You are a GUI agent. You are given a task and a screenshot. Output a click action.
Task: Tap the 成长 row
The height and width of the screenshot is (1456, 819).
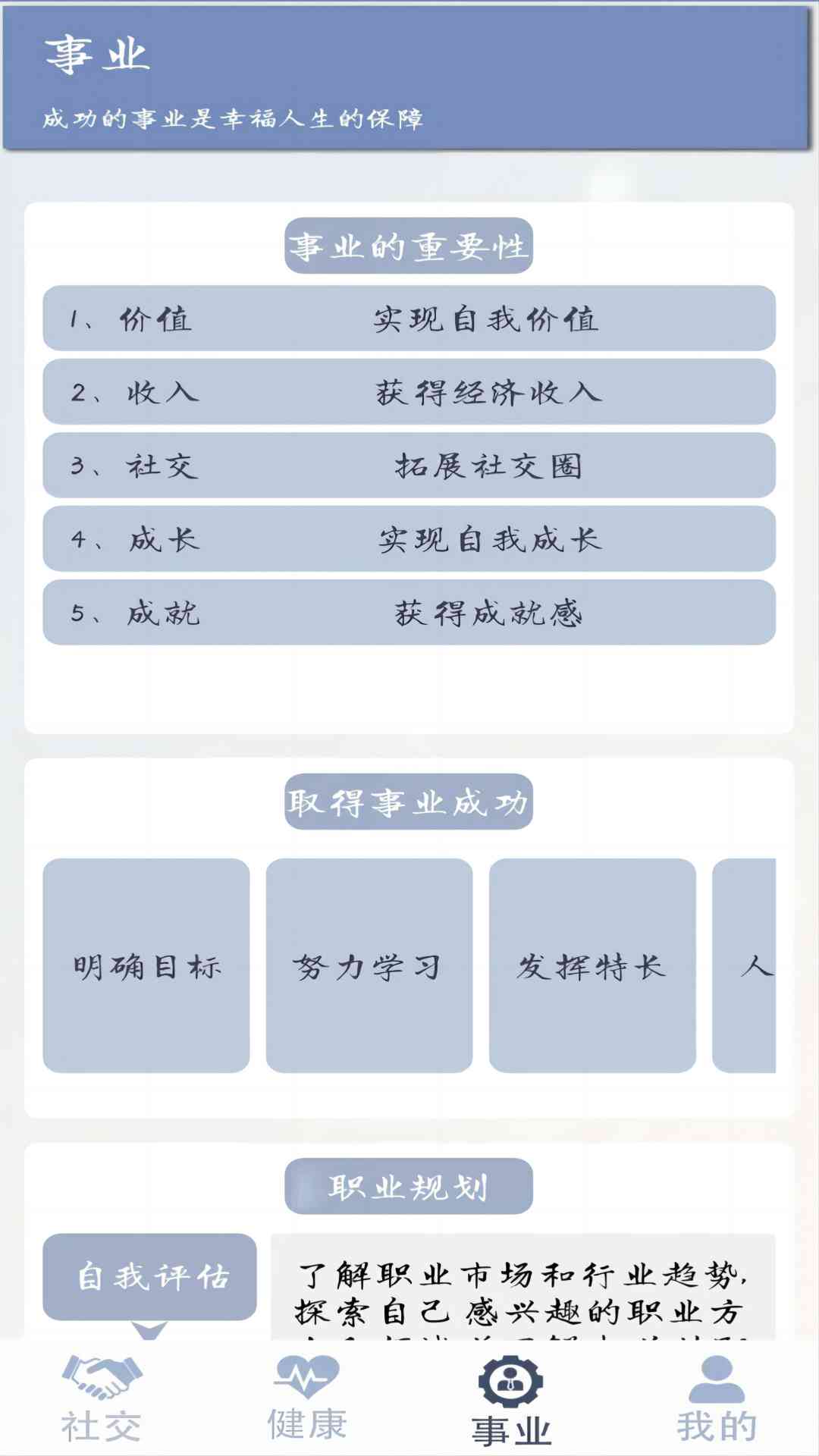409,539
